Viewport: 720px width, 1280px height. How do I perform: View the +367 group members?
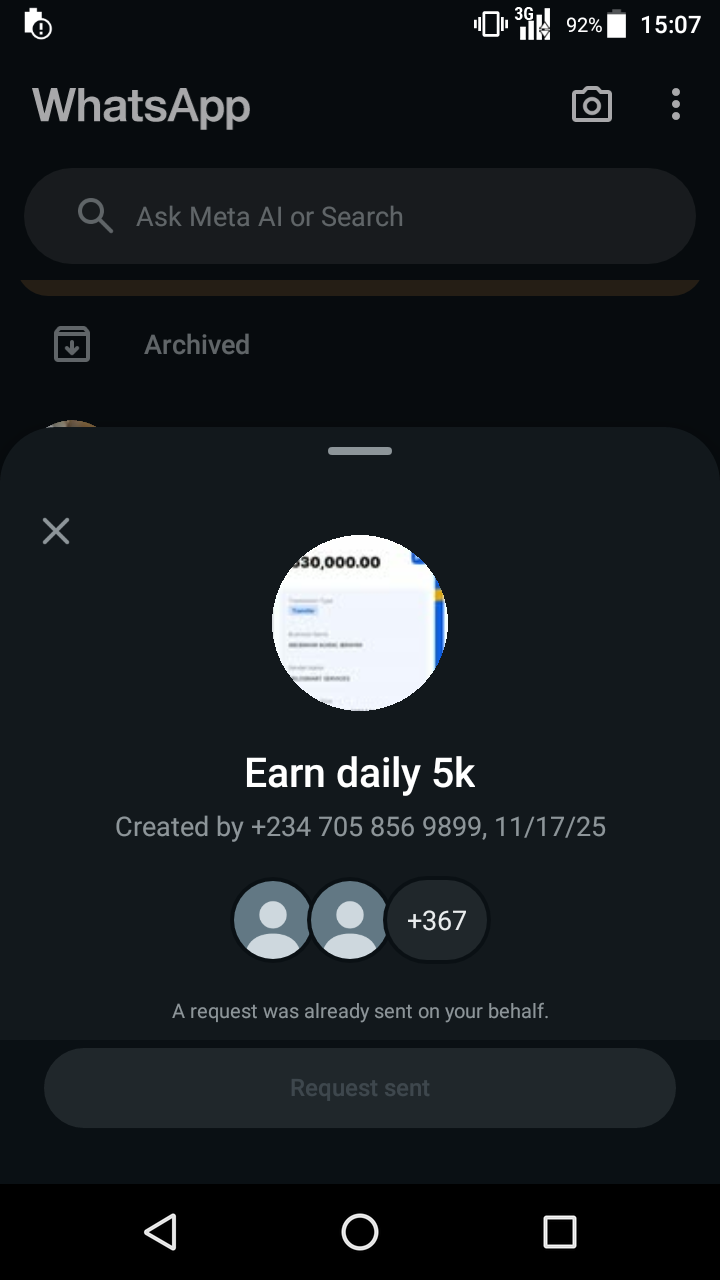click(x=437, y=920)
